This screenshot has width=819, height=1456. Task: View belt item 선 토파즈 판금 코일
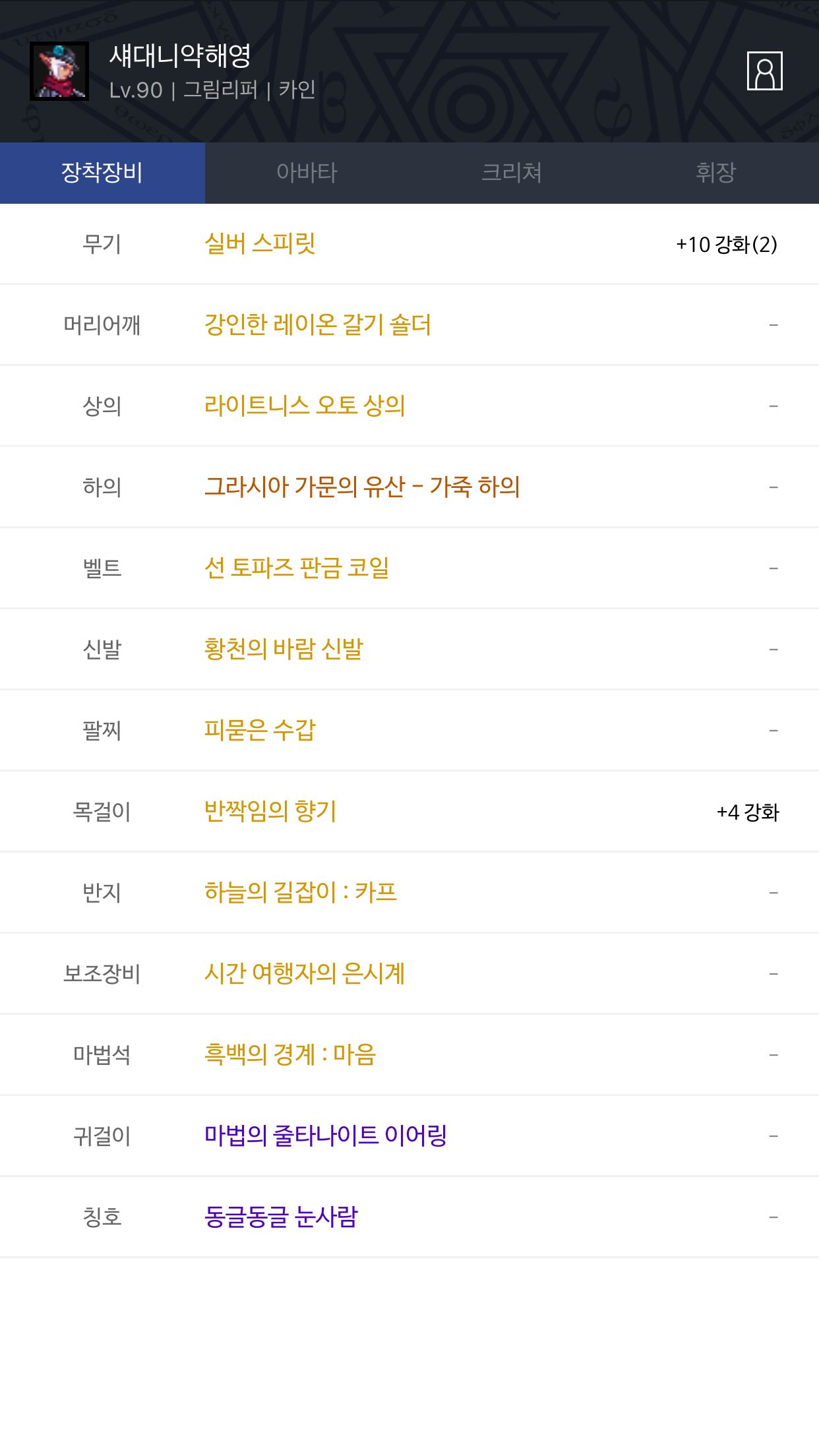coord(297,568)
